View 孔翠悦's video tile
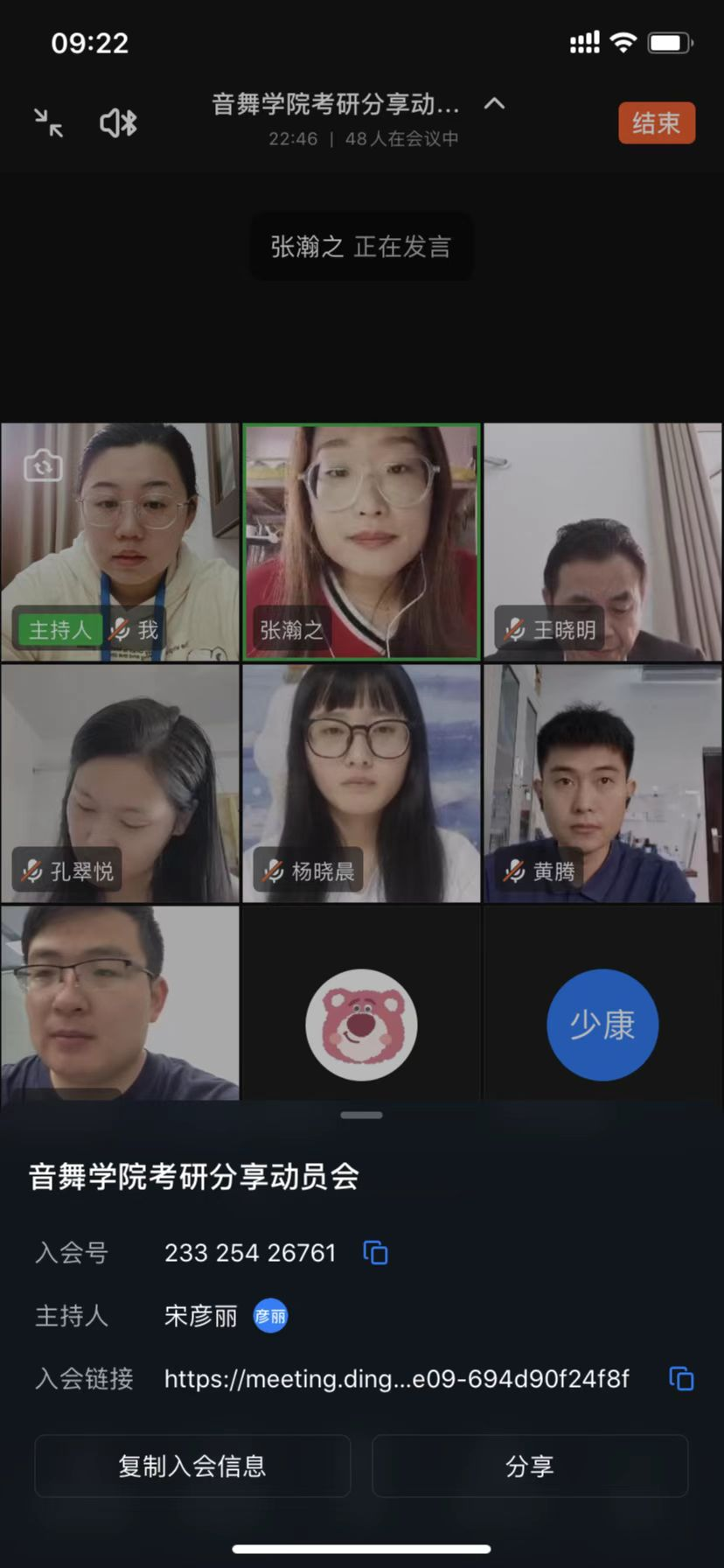The height and width of the screenshot is (1568, 724). coord(120,783)
